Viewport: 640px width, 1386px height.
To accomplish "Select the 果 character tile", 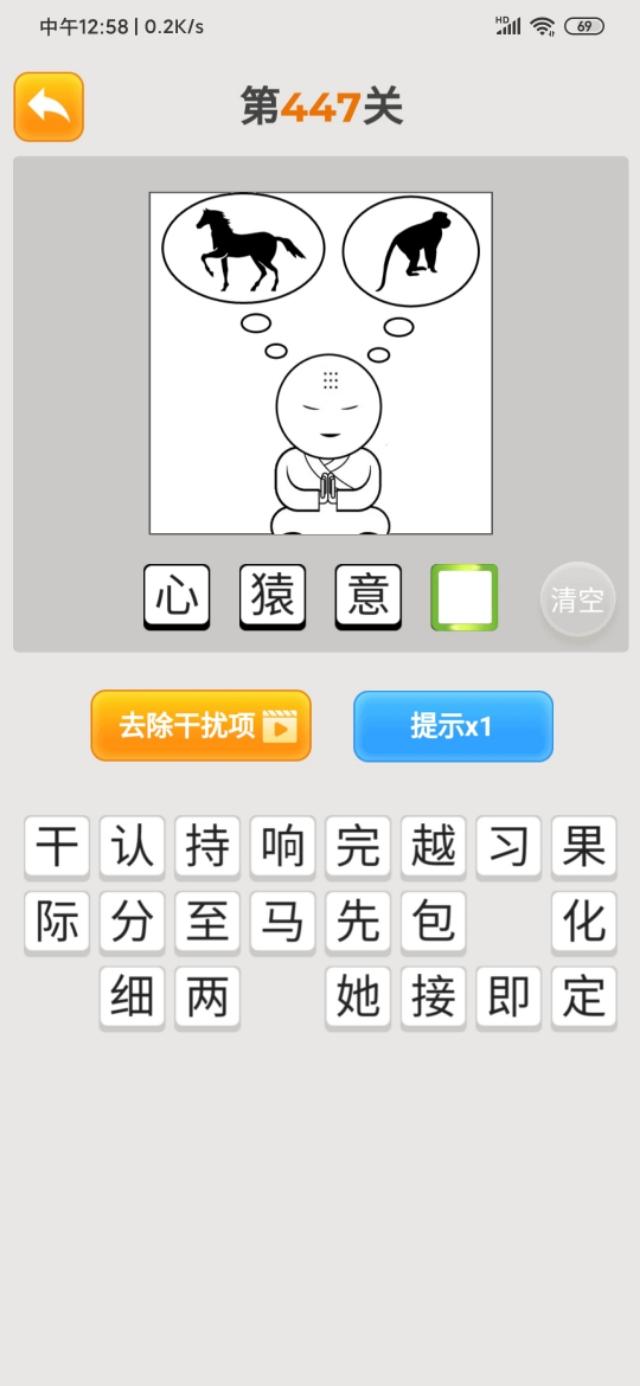I will tap(584, 847).
